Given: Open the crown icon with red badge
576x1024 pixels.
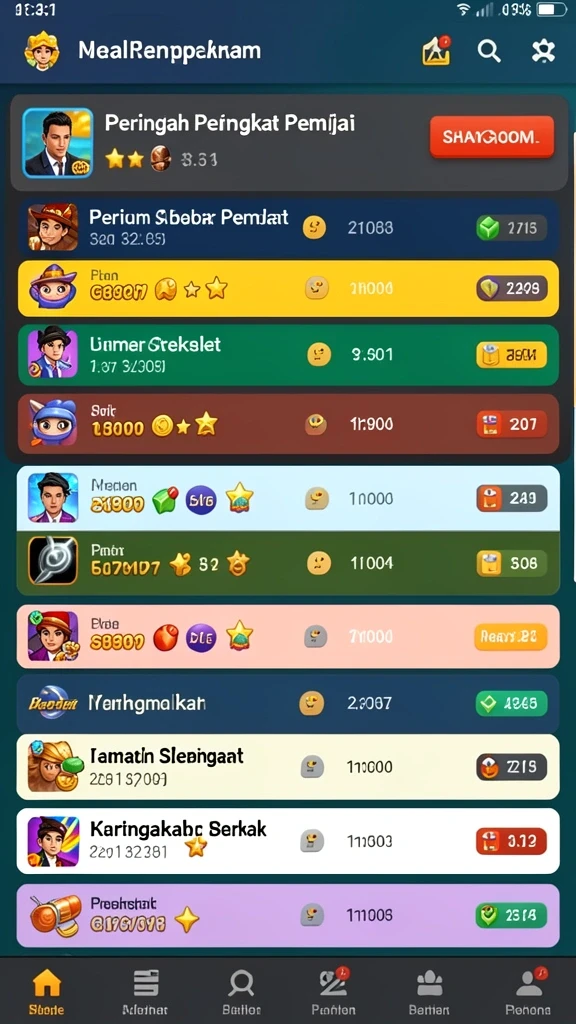Looking at the screenshot, I should point(436,50).
